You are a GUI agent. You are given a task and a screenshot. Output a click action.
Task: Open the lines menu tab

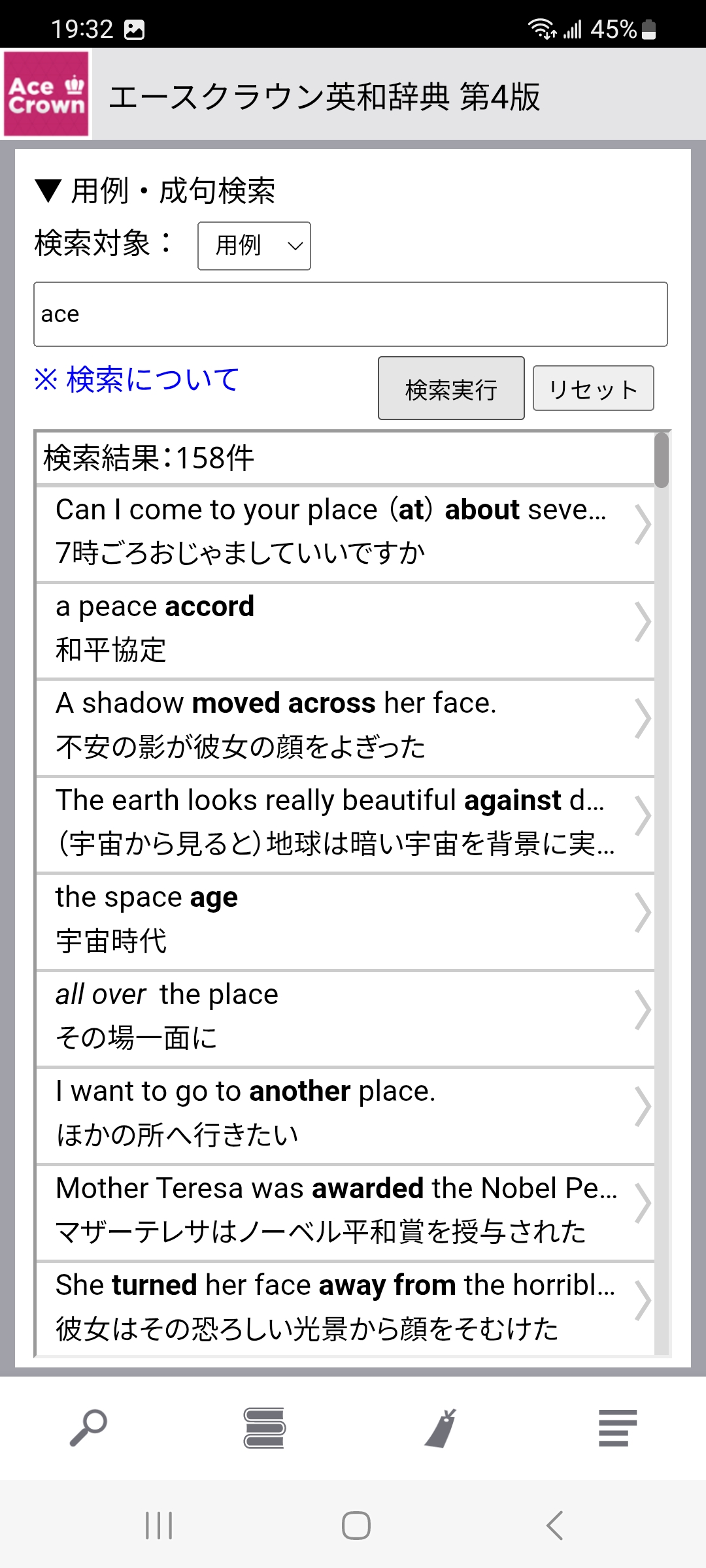617,1428
